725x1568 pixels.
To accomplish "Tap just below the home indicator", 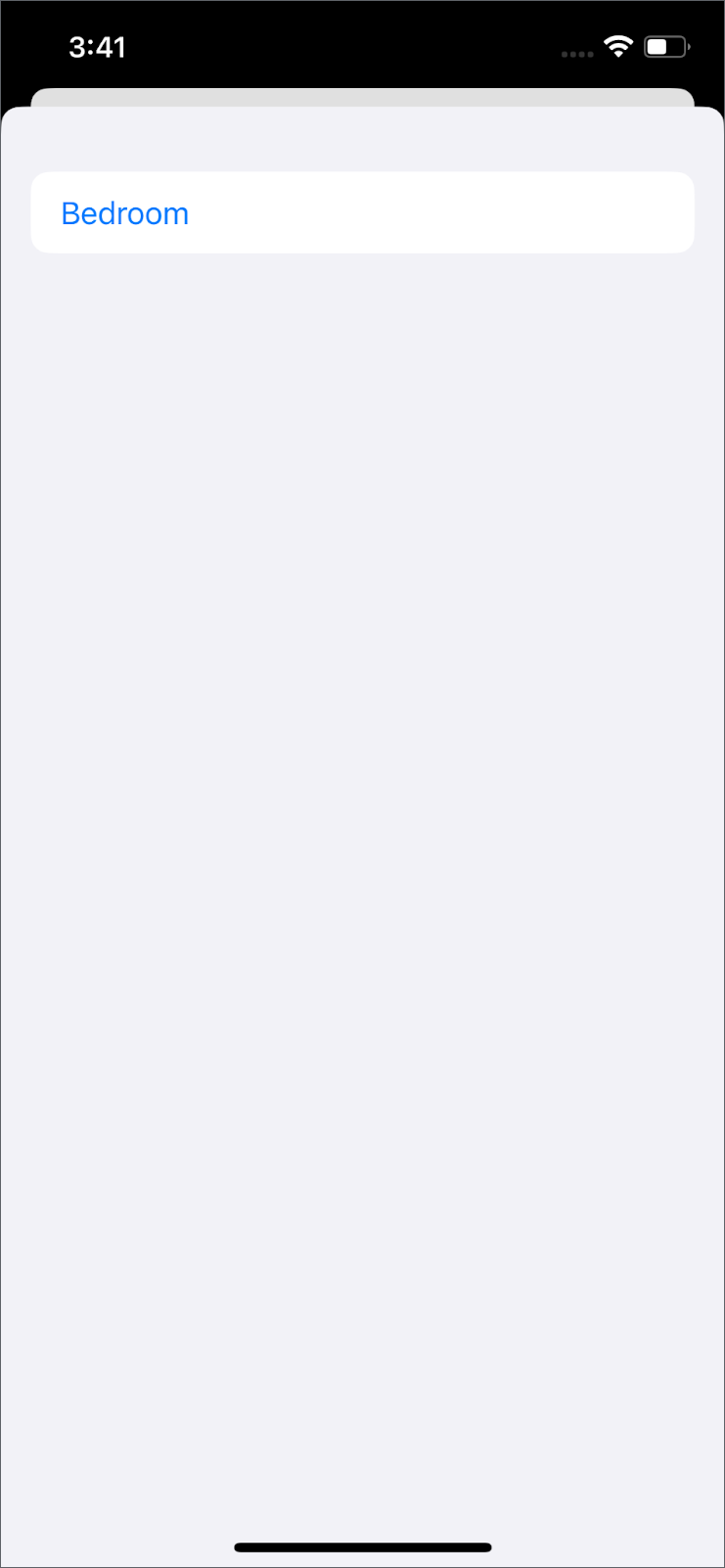I will 362,1561.
